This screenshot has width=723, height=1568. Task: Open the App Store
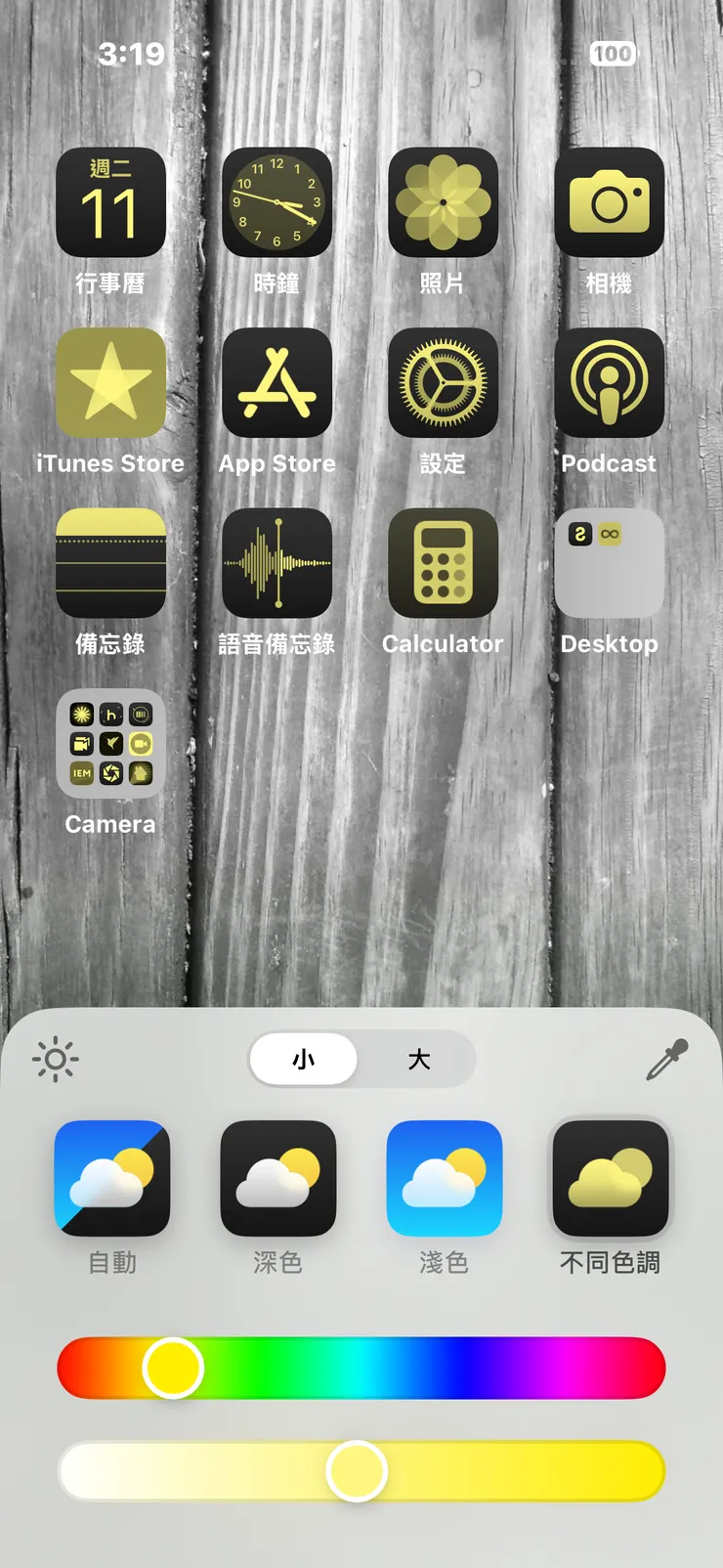coord(276,382)
